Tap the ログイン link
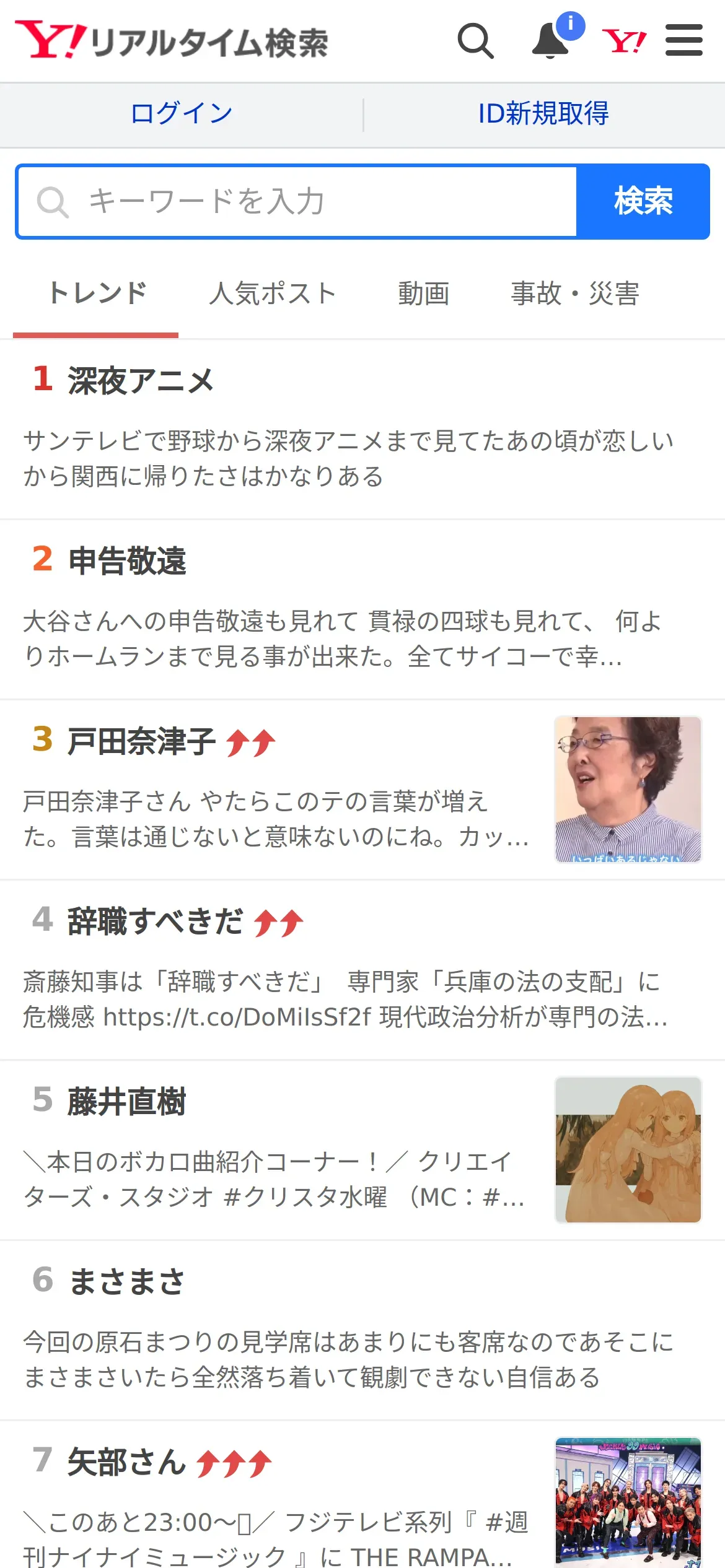This screenshot has height=1568, width=725. [x=182, y=114]
